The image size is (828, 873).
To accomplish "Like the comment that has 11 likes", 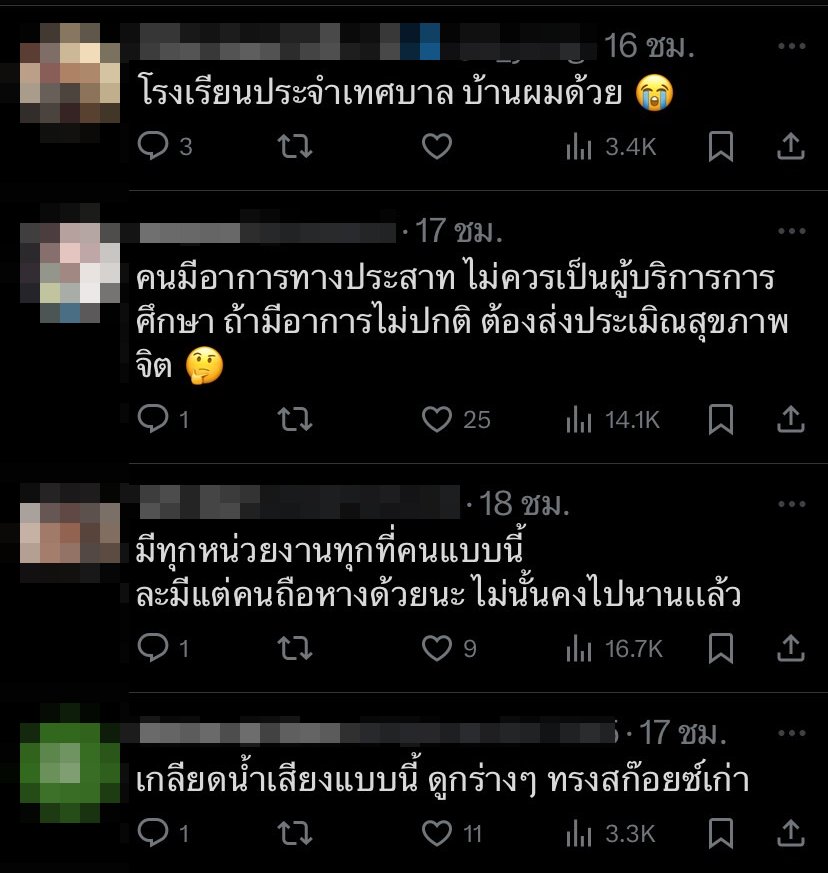I will tap(437, 832).
